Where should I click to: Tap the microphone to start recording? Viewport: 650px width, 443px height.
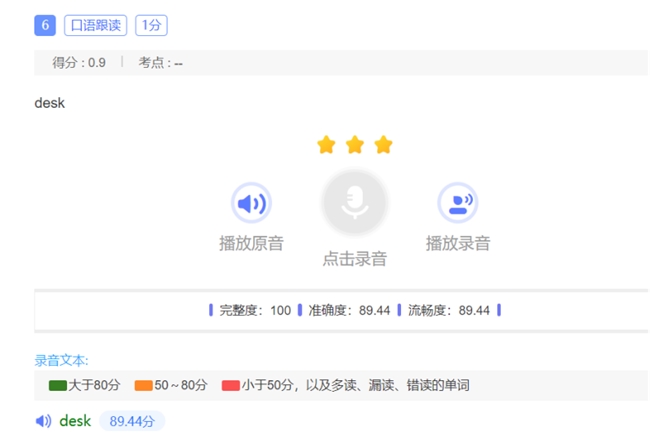click(354, 203)
